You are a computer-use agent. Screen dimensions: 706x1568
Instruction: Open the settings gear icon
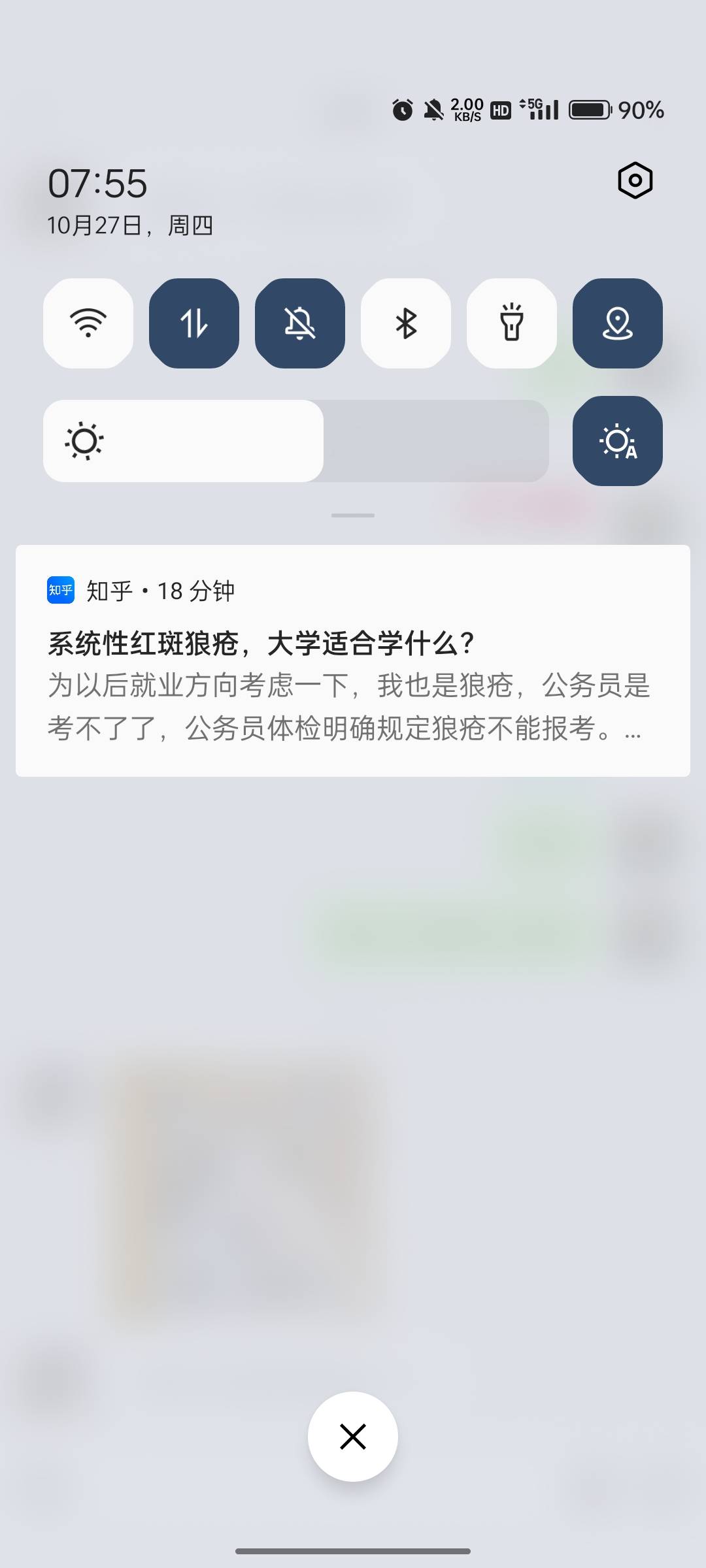click(x=637, y=180)
